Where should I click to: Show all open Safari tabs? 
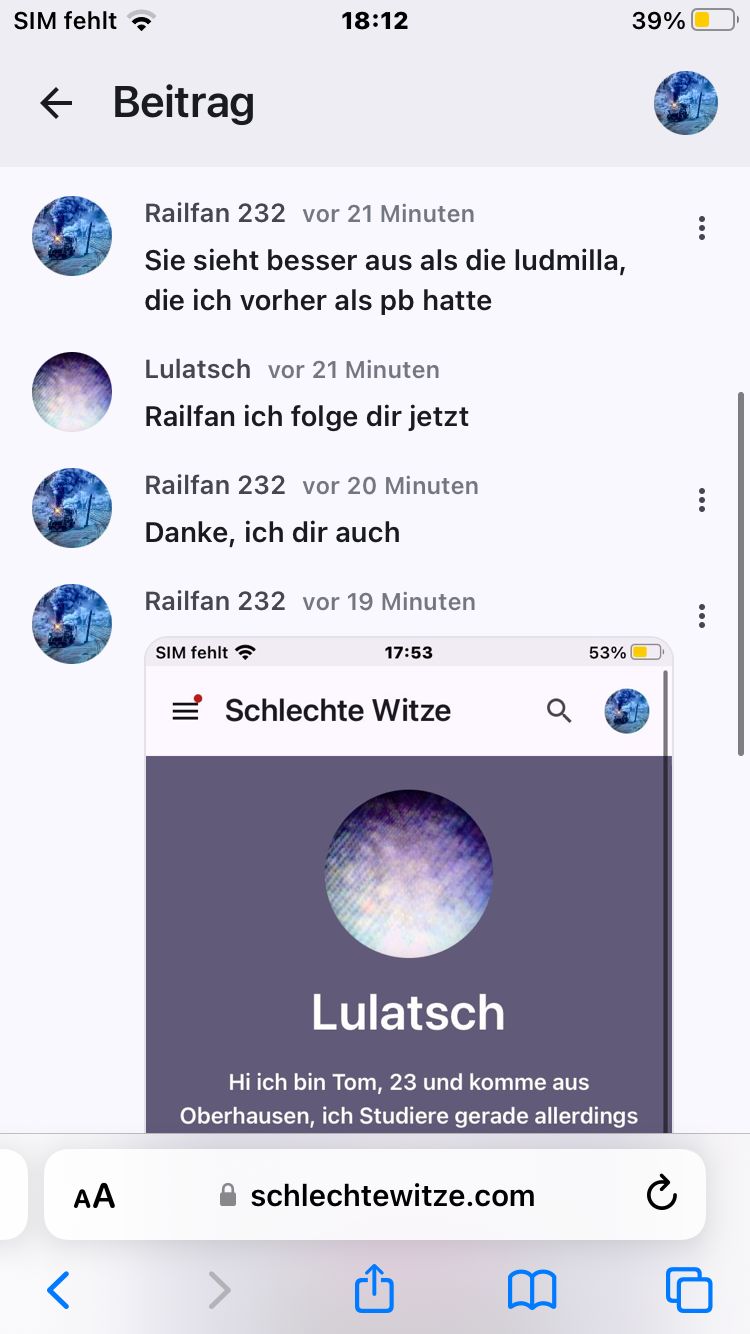coord(689,1290)
